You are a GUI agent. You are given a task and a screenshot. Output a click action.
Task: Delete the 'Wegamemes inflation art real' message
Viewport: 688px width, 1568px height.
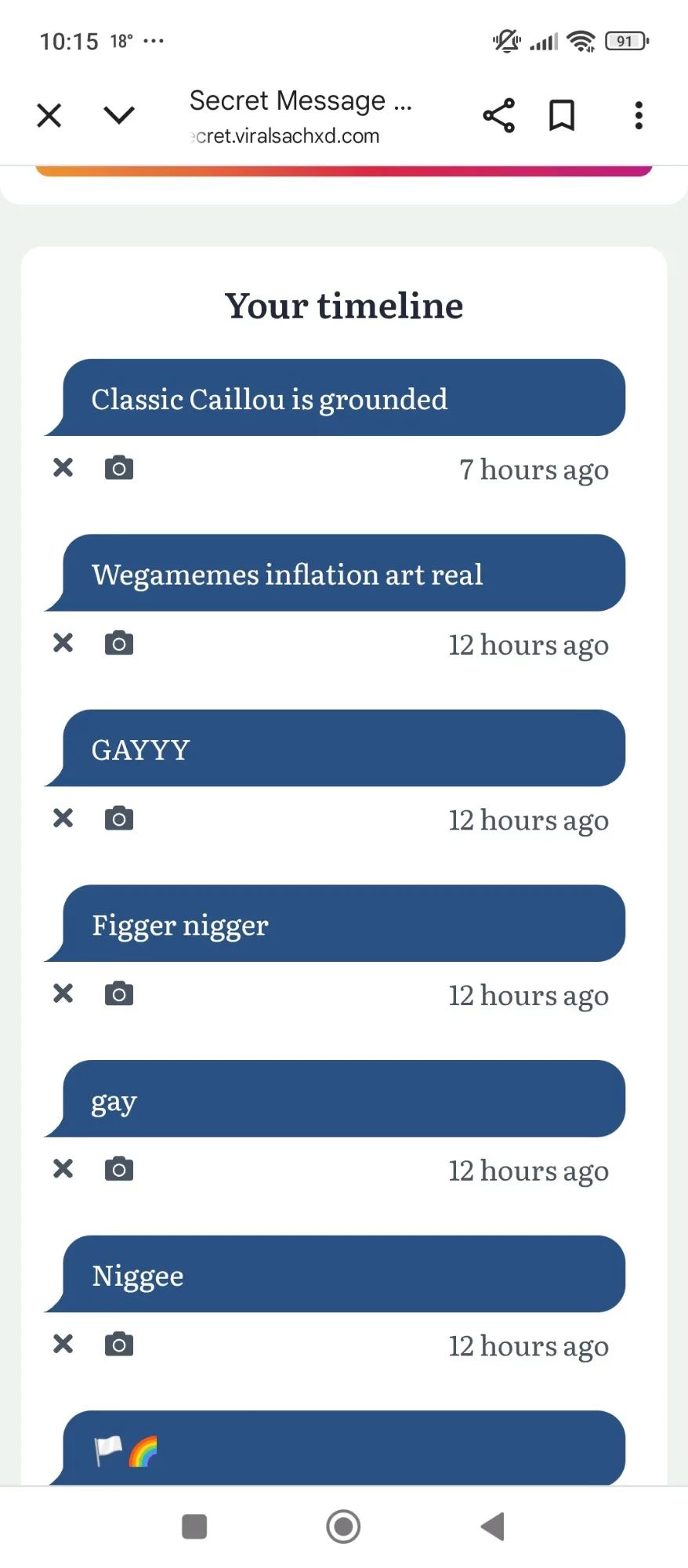tap(63, 643)
